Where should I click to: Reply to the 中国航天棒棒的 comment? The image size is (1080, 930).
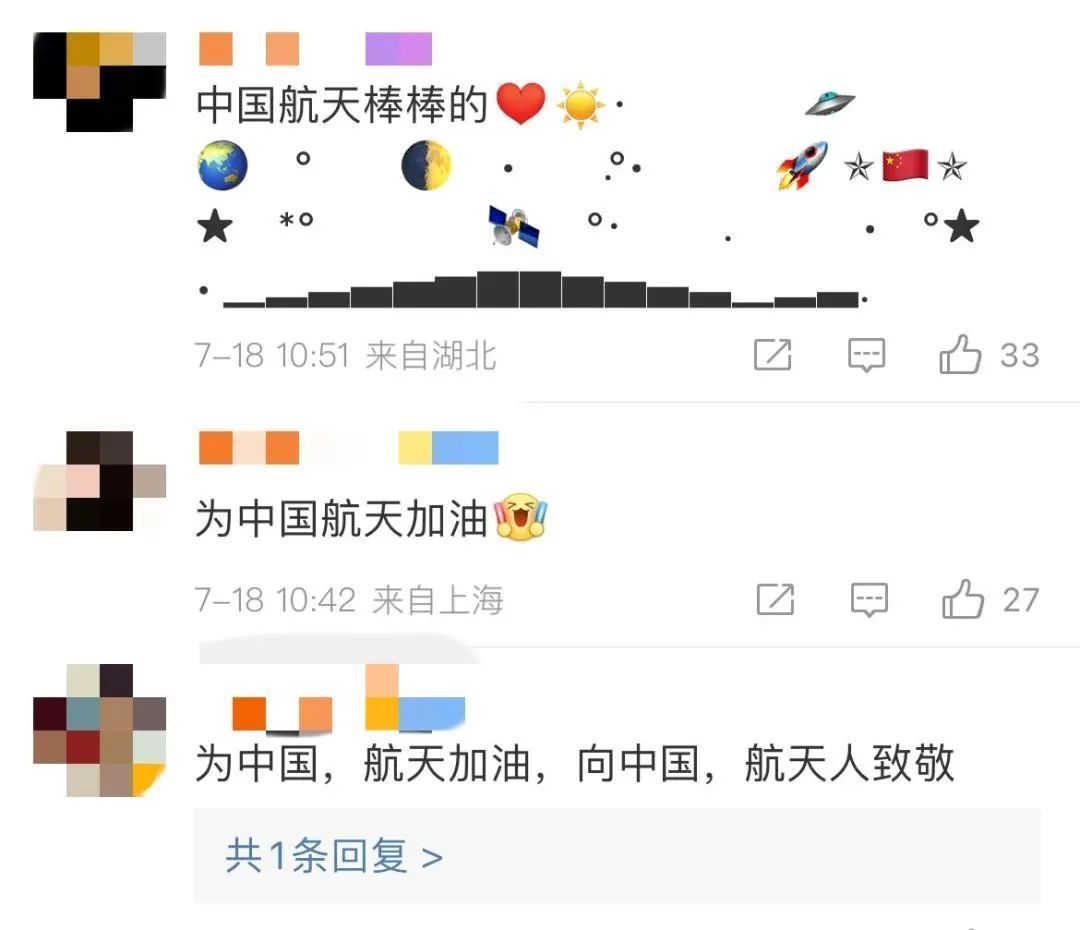866,355
